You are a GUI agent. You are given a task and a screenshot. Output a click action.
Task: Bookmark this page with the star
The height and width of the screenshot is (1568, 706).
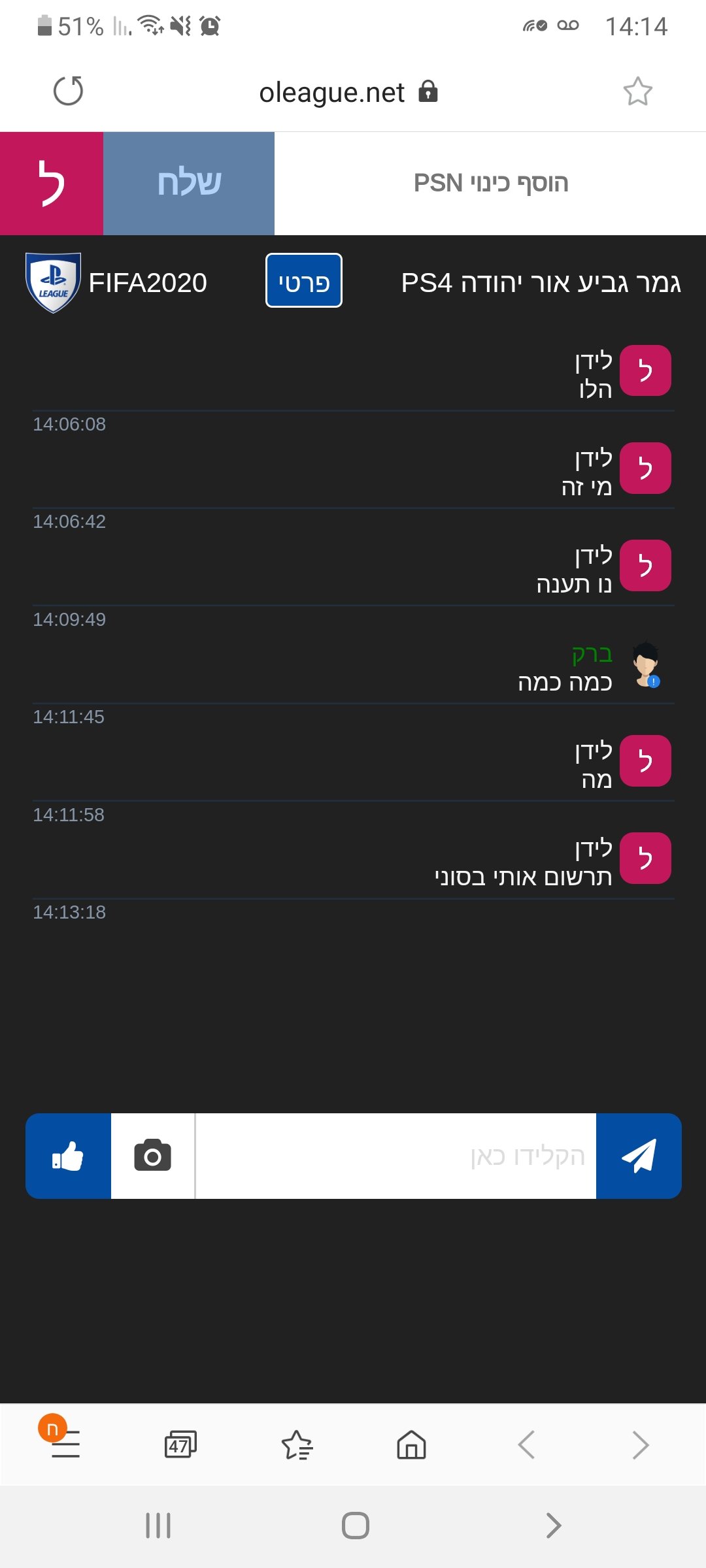[x=637, y=91]
